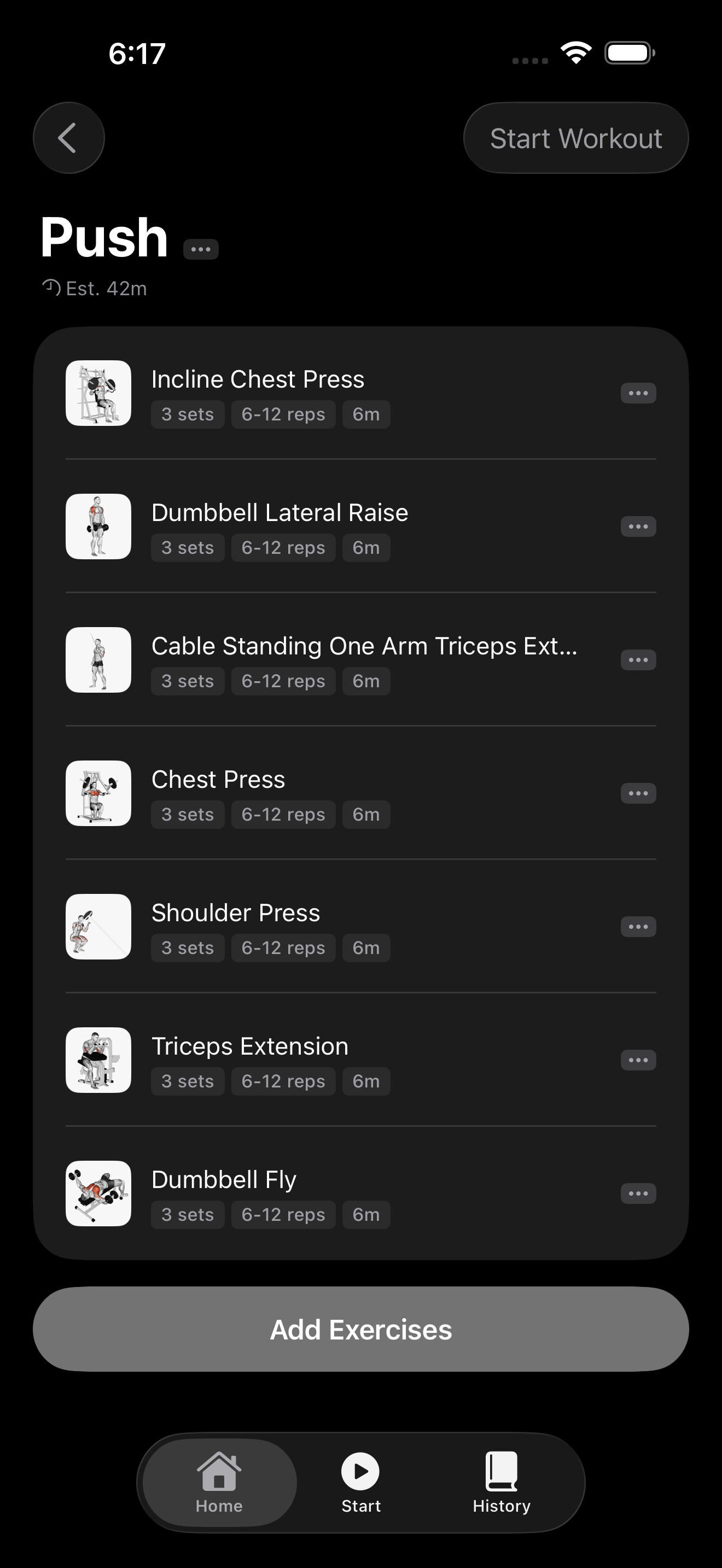722x1568 pixels.
Task: Open the Chest Press exercise thumbnail
Action: click(98, 794)
